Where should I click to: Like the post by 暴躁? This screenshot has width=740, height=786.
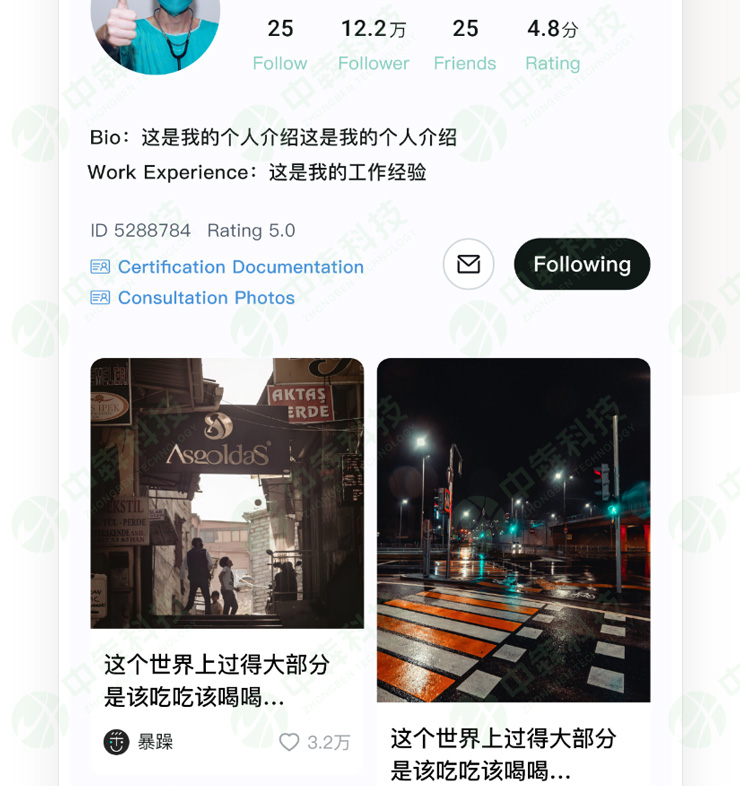tap(290, 742)
